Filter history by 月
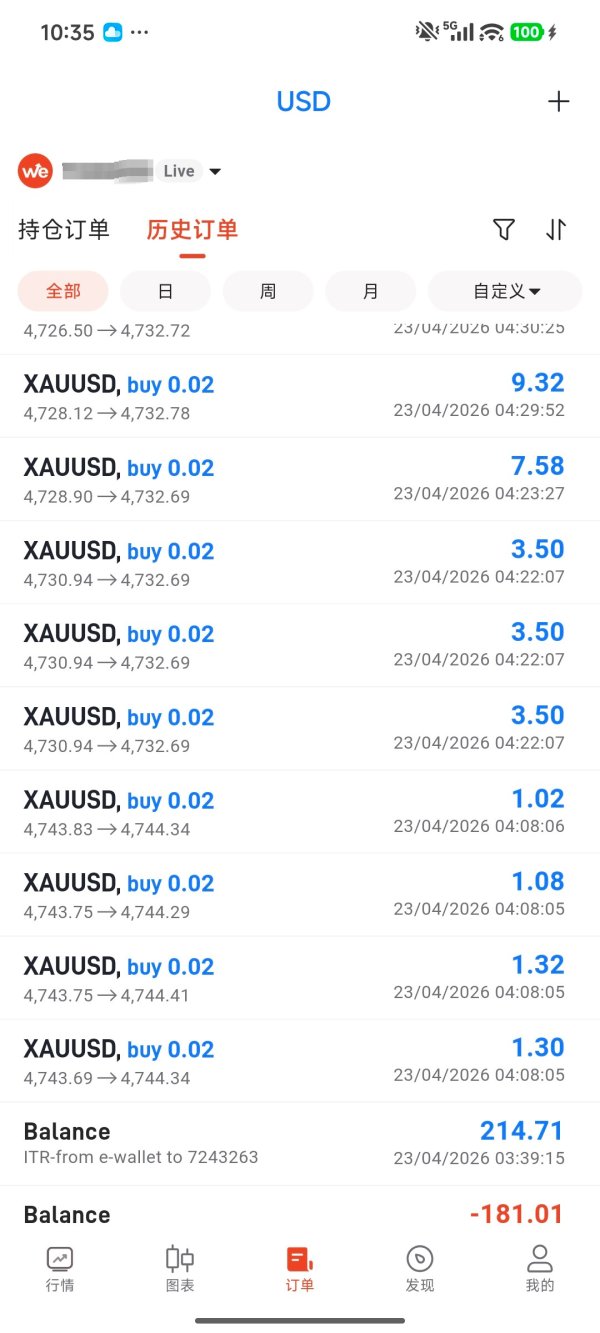 pos(370,291)
